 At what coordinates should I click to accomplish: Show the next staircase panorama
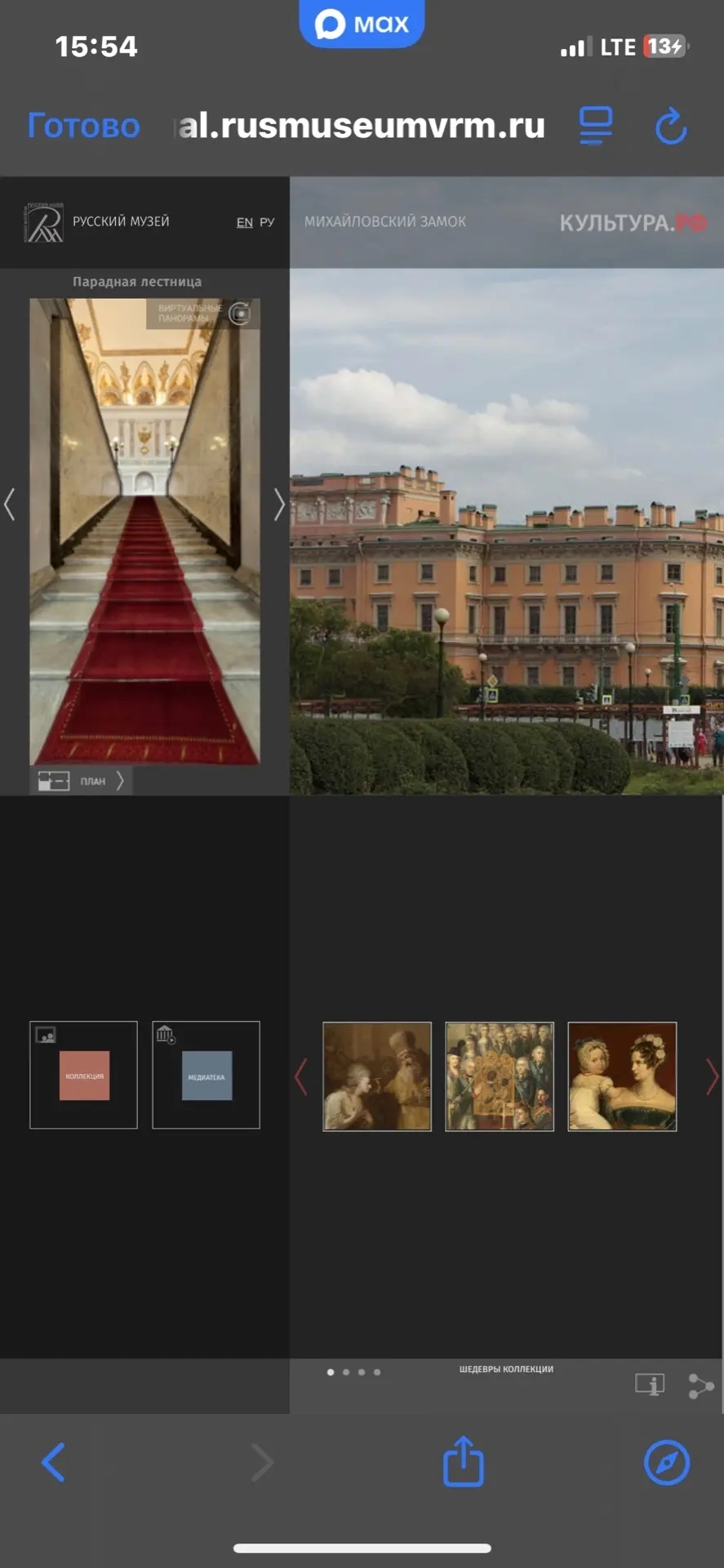[x=279, y=504]
